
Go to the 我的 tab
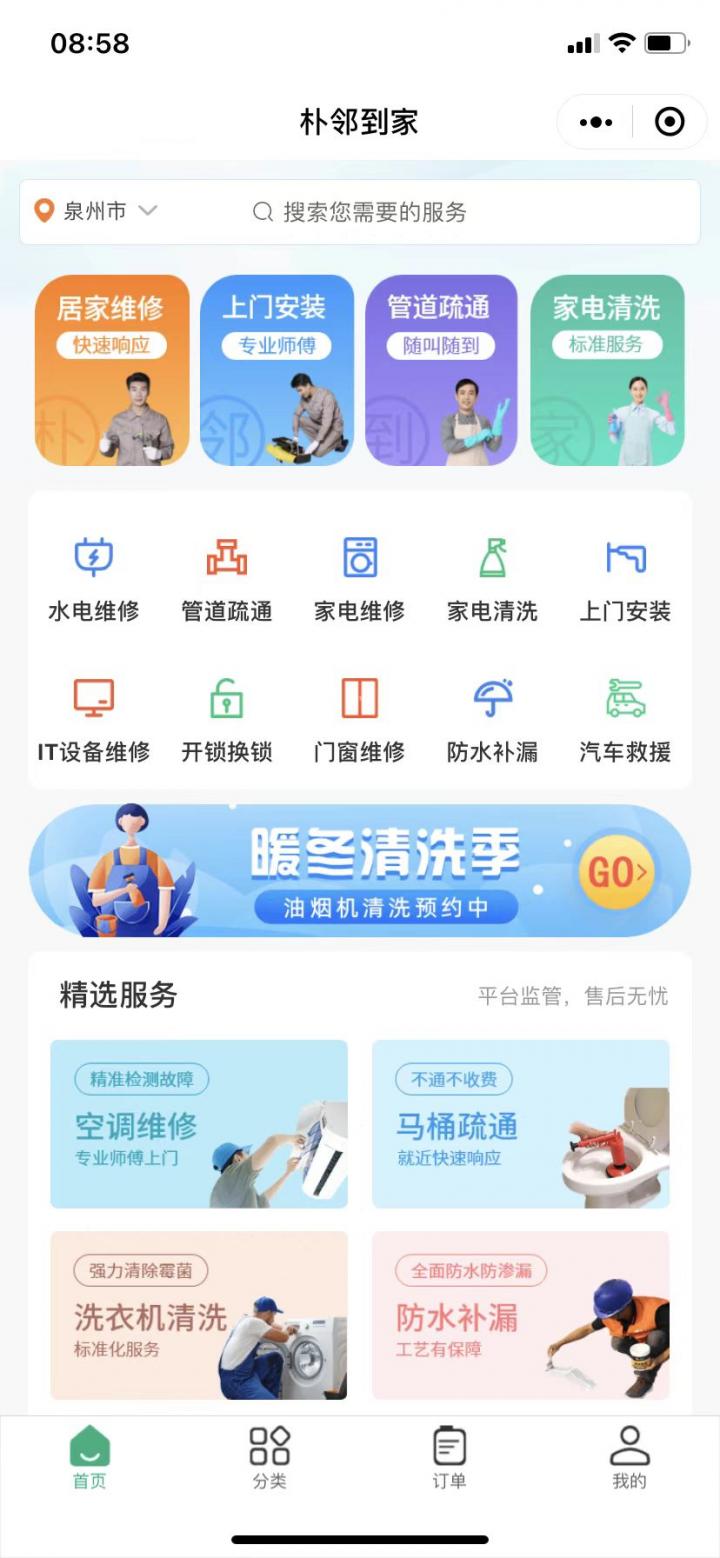click(x=629, y=1458)
